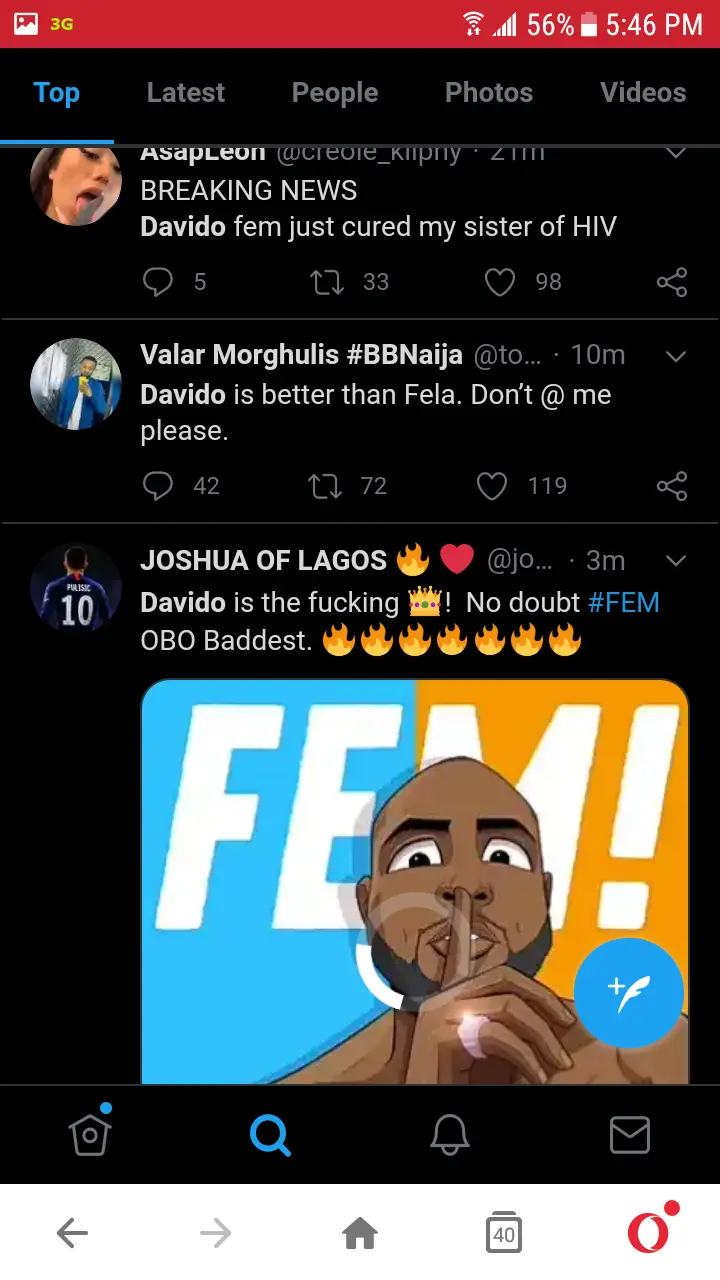Open the browser tab switcher
Viewport: 720px width, 1280px height.
coord(504,1234)
